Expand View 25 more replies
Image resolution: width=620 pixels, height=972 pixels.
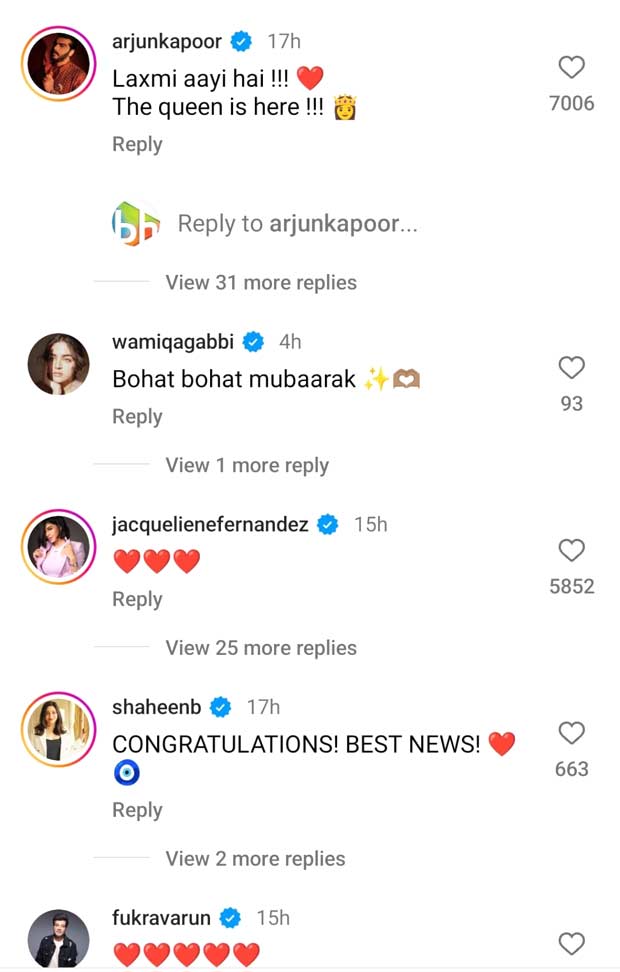point(260,648)
